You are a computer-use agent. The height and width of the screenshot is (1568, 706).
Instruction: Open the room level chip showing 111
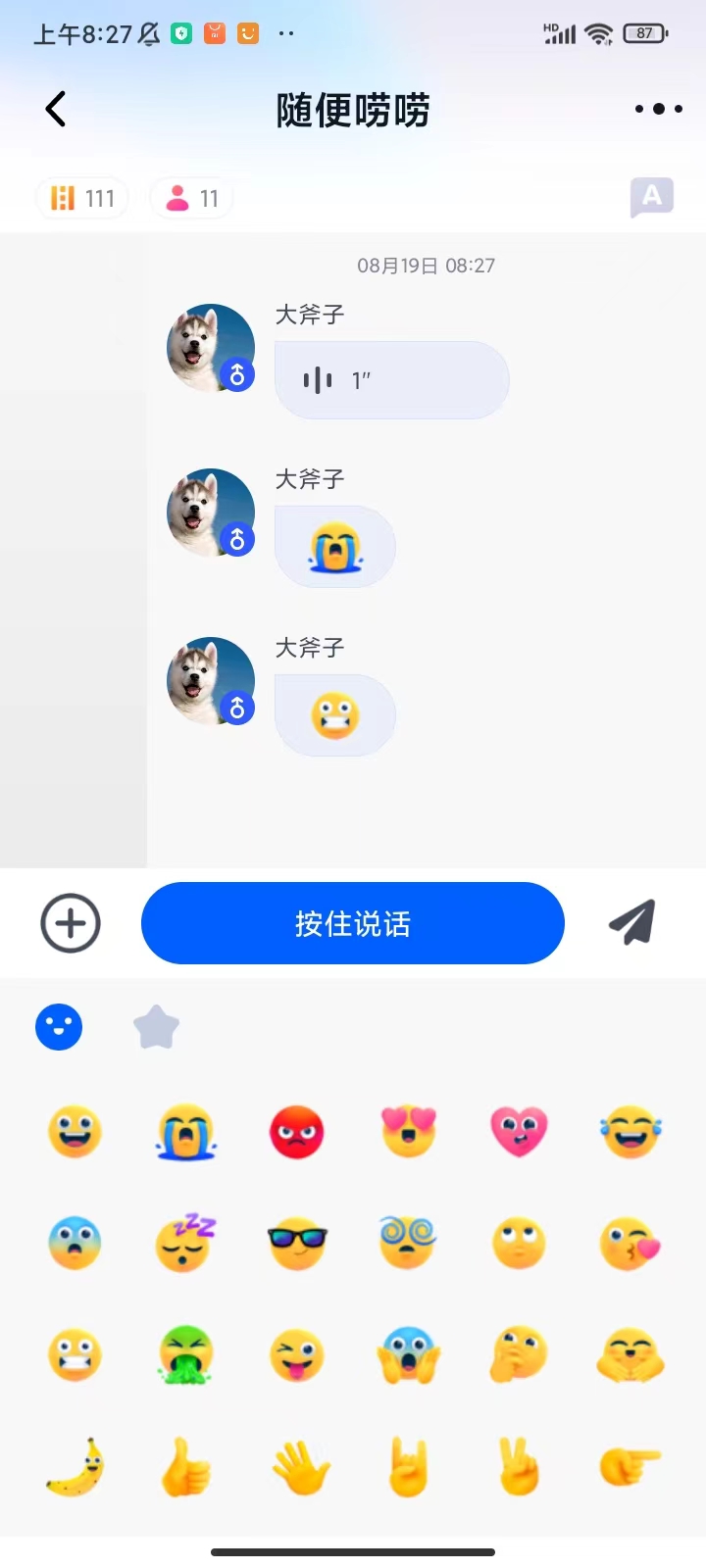82,198
